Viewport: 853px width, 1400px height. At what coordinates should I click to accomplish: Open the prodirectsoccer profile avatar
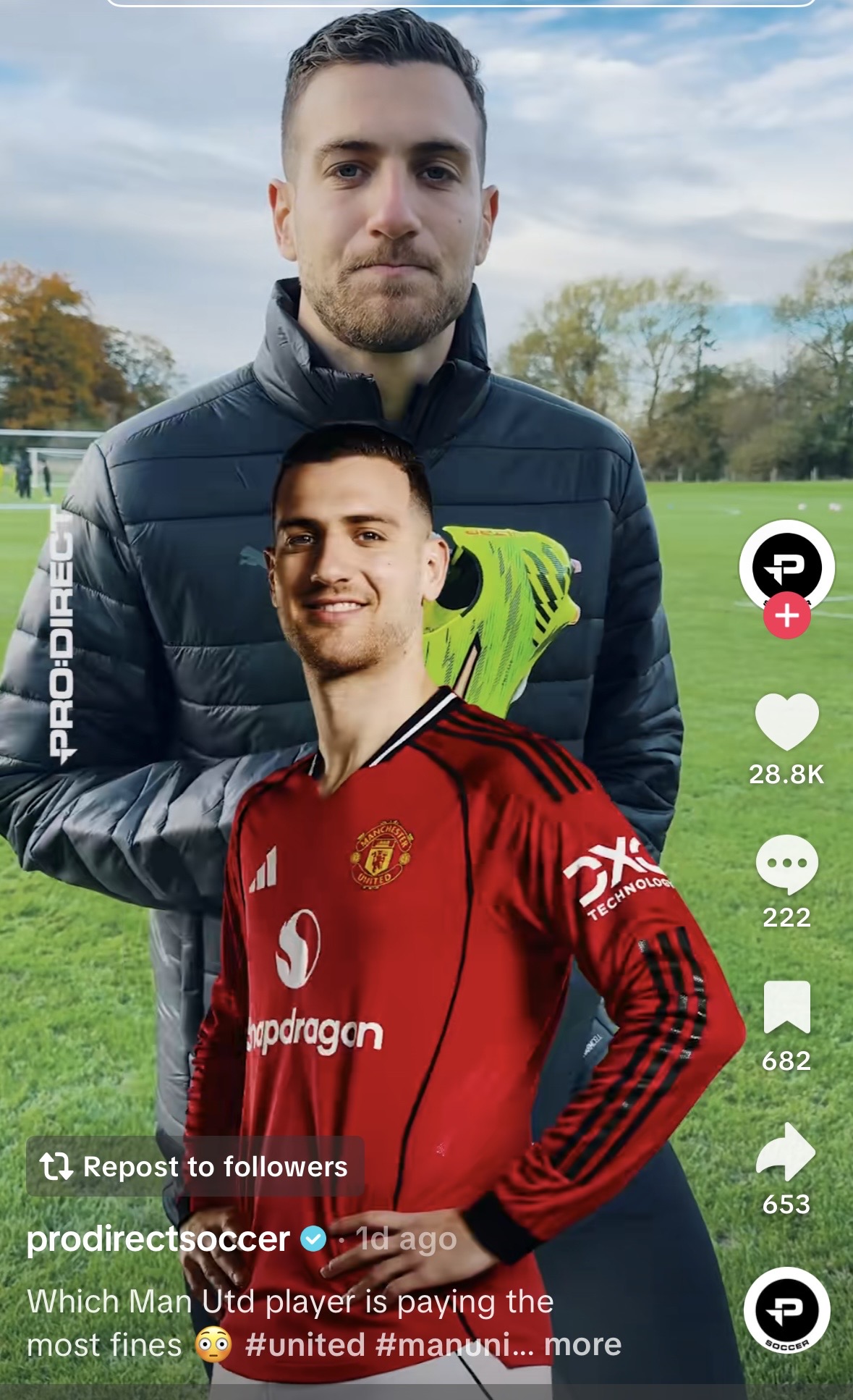(x=786, y=566)
